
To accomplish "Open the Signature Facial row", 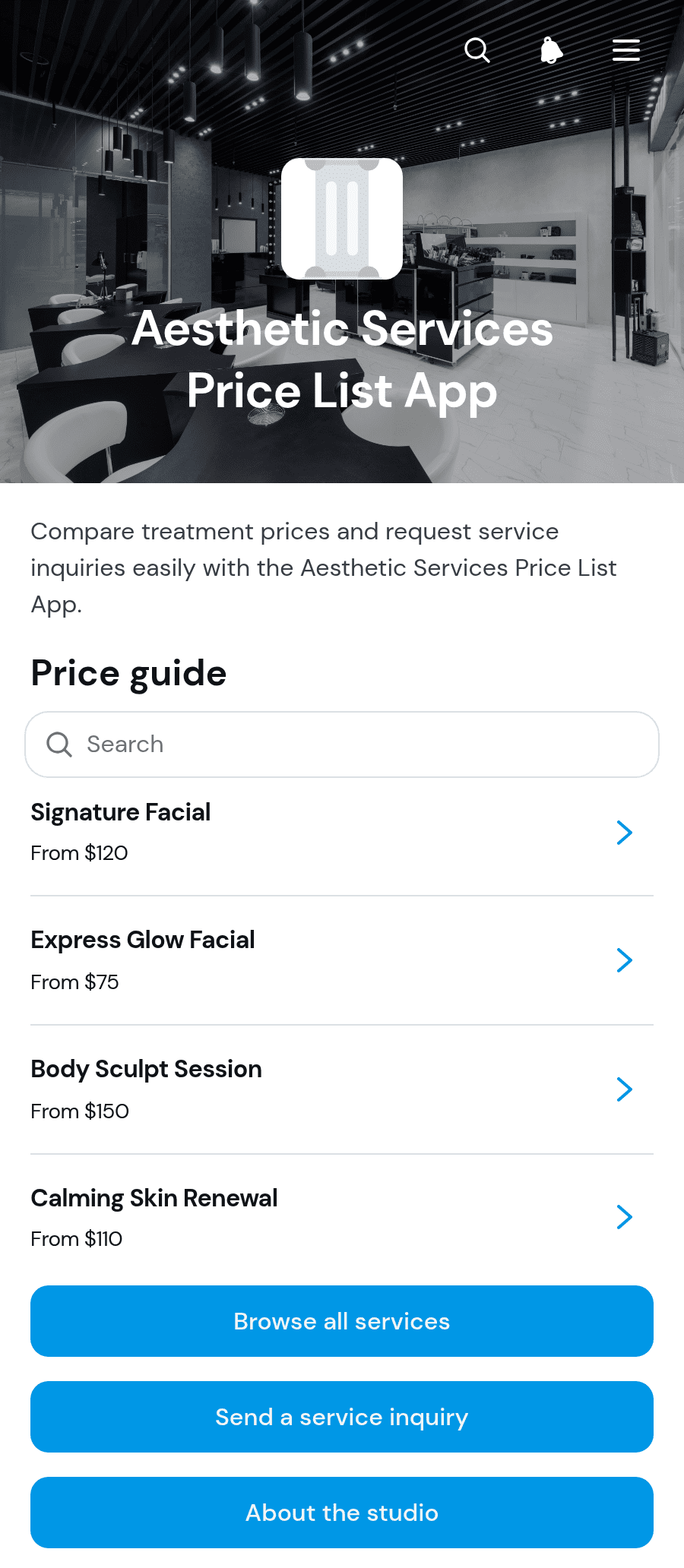I will [342, 833].
